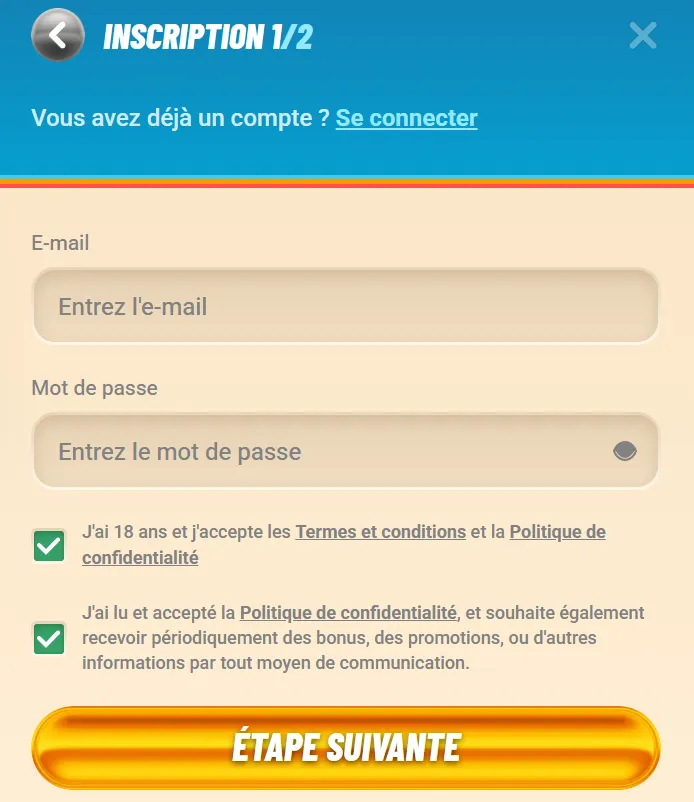Open Politique de confidentialité in first checkbox text
Screen dimensions: 694x802
pyautogui.click(x=557, y=532)
